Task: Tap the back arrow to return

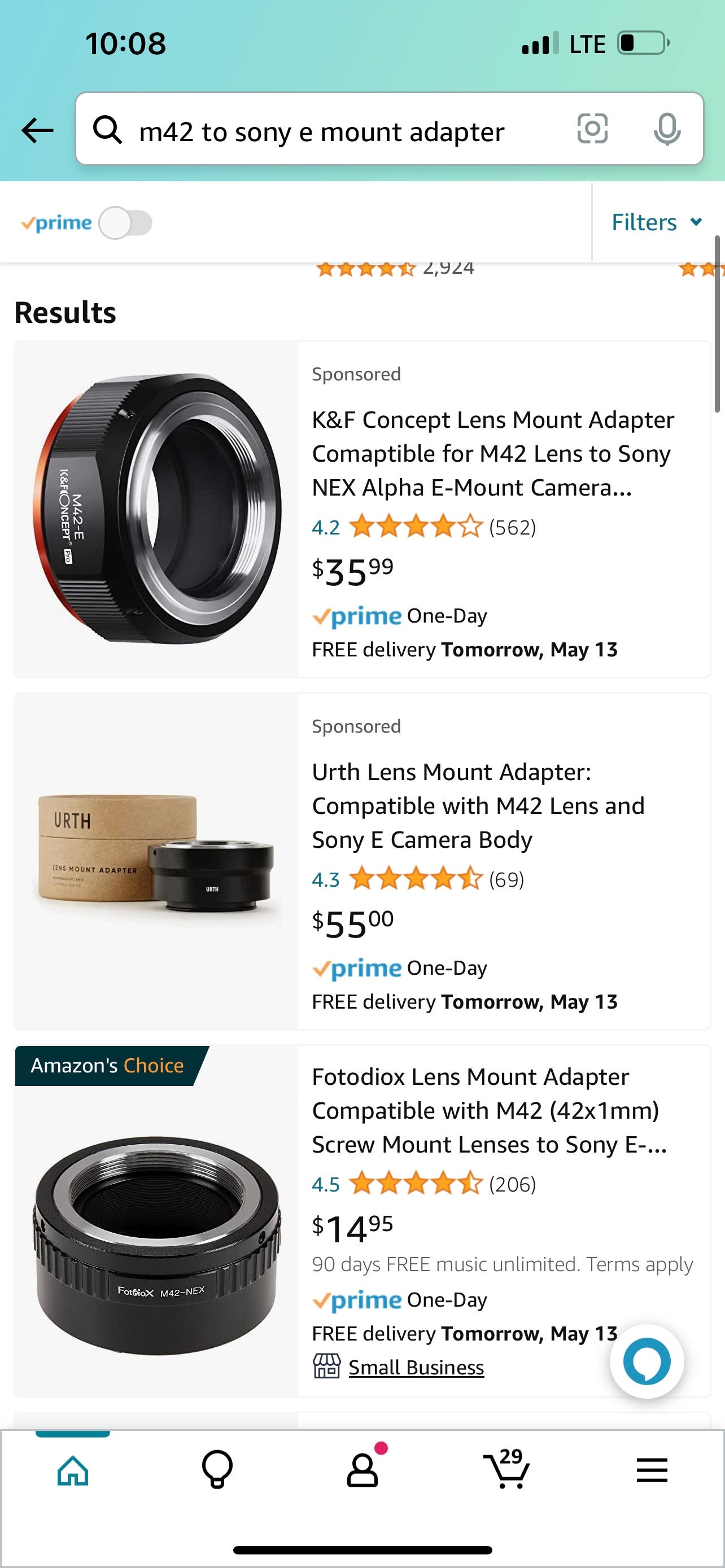Action: (36, 130)
